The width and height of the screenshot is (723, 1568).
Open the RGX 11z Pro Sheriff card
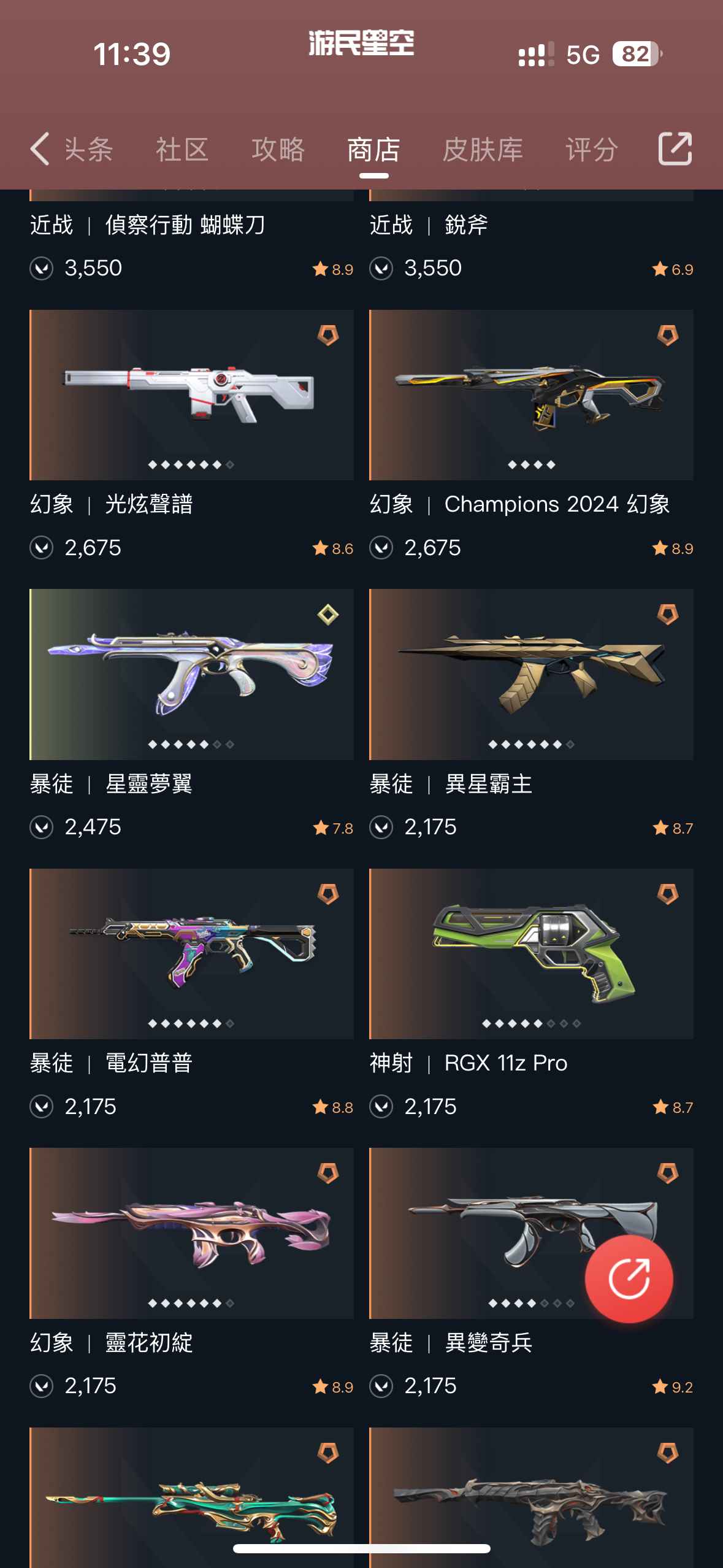coord(531,953)
